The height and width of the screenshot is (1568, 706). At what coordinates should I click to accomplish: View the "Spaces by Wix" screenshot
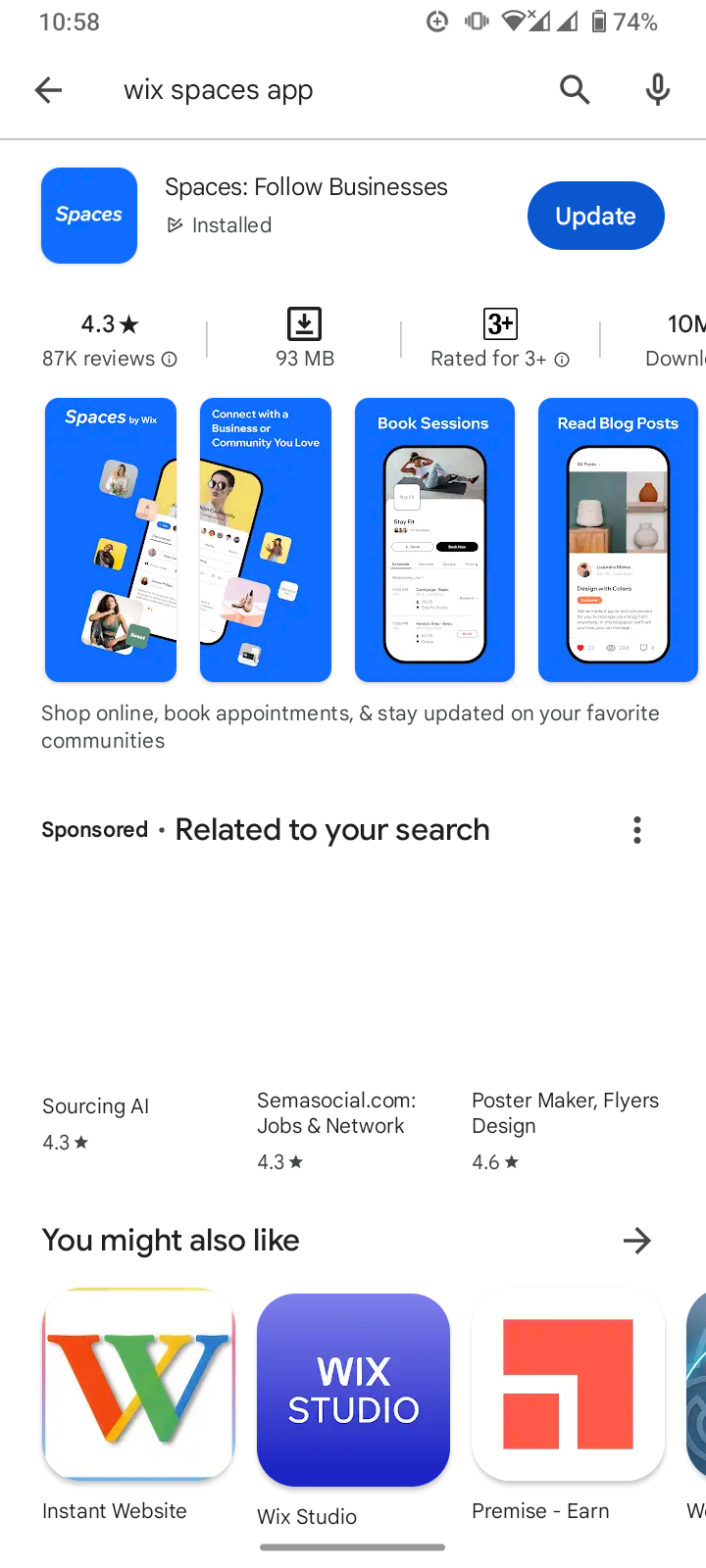[x=111, y=539]
